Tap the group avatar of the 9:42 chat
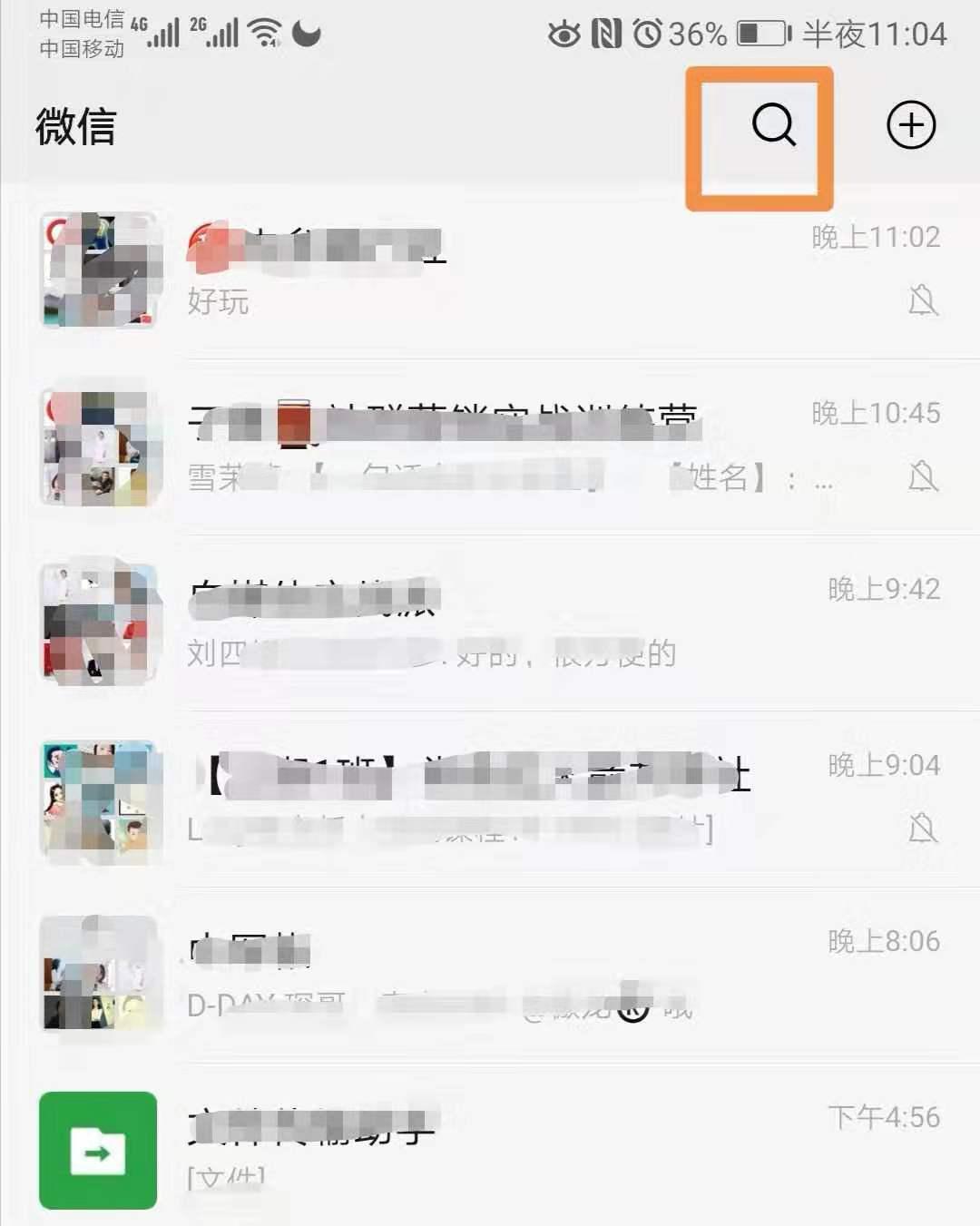The width and height of the screenshot is (980, 1226). [100, 622]
